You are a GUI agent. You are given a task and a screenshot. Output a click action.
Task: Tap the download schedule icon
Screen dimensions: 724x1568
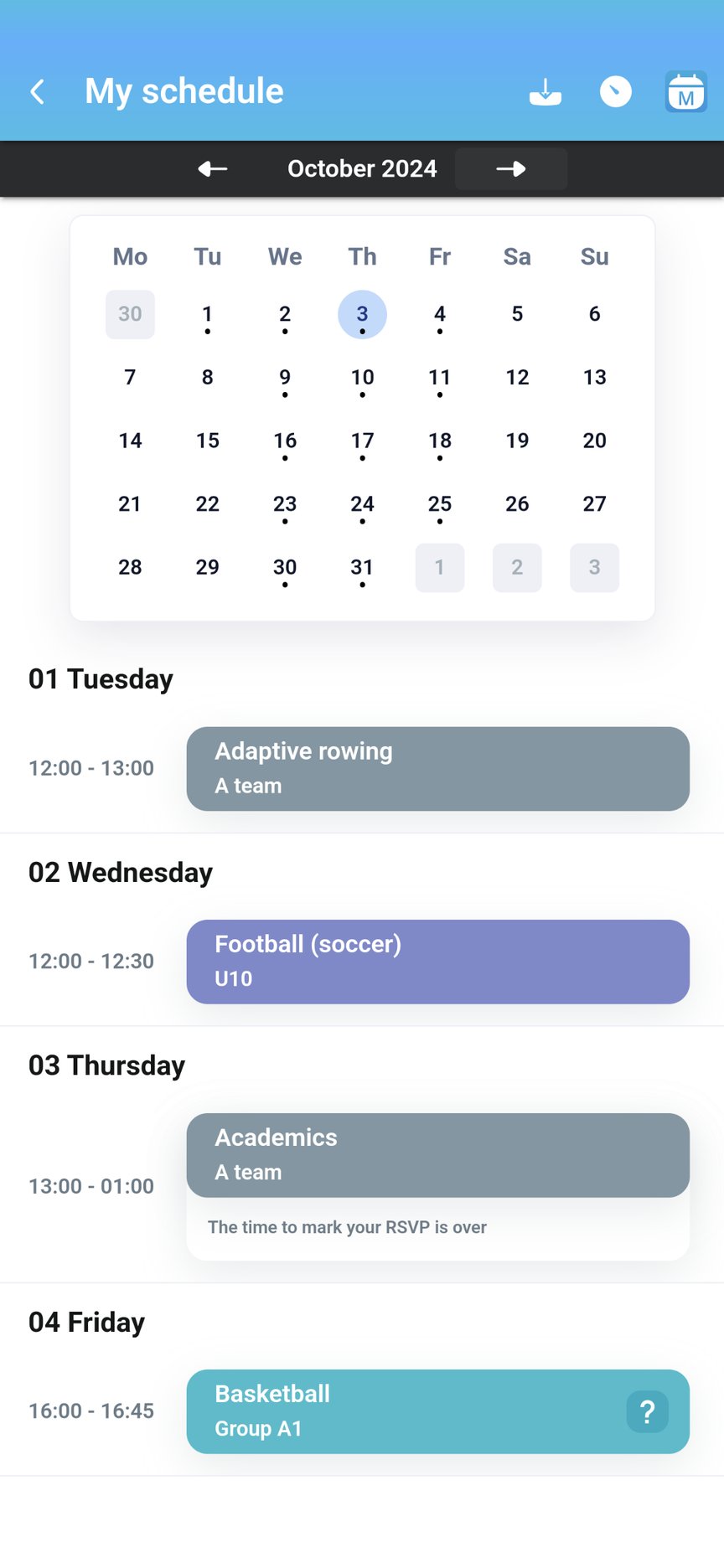tap(546, 91)
